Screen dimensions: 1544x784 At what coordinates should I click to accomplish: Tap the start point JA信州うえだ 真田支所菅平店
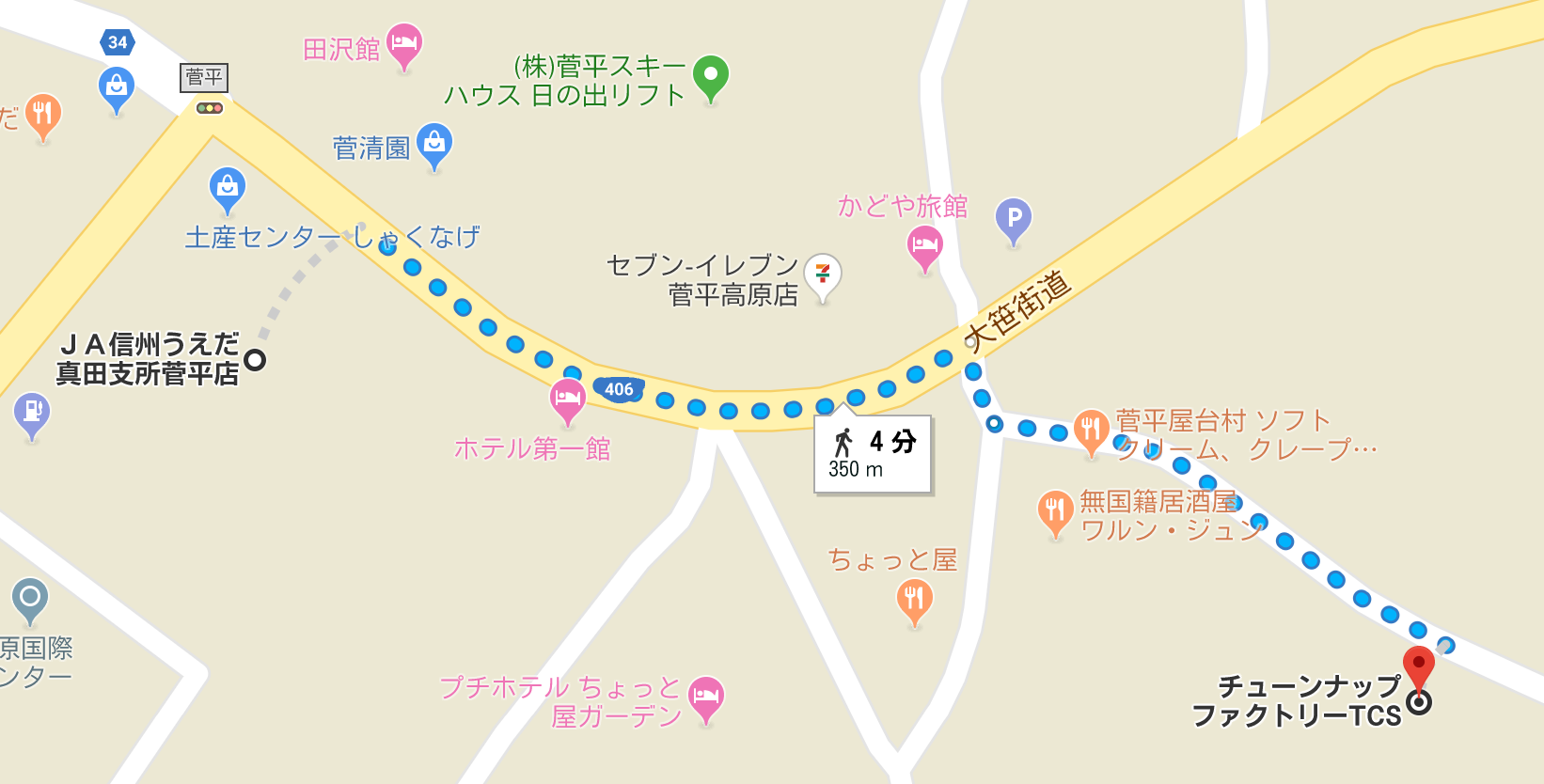(255, 360)
